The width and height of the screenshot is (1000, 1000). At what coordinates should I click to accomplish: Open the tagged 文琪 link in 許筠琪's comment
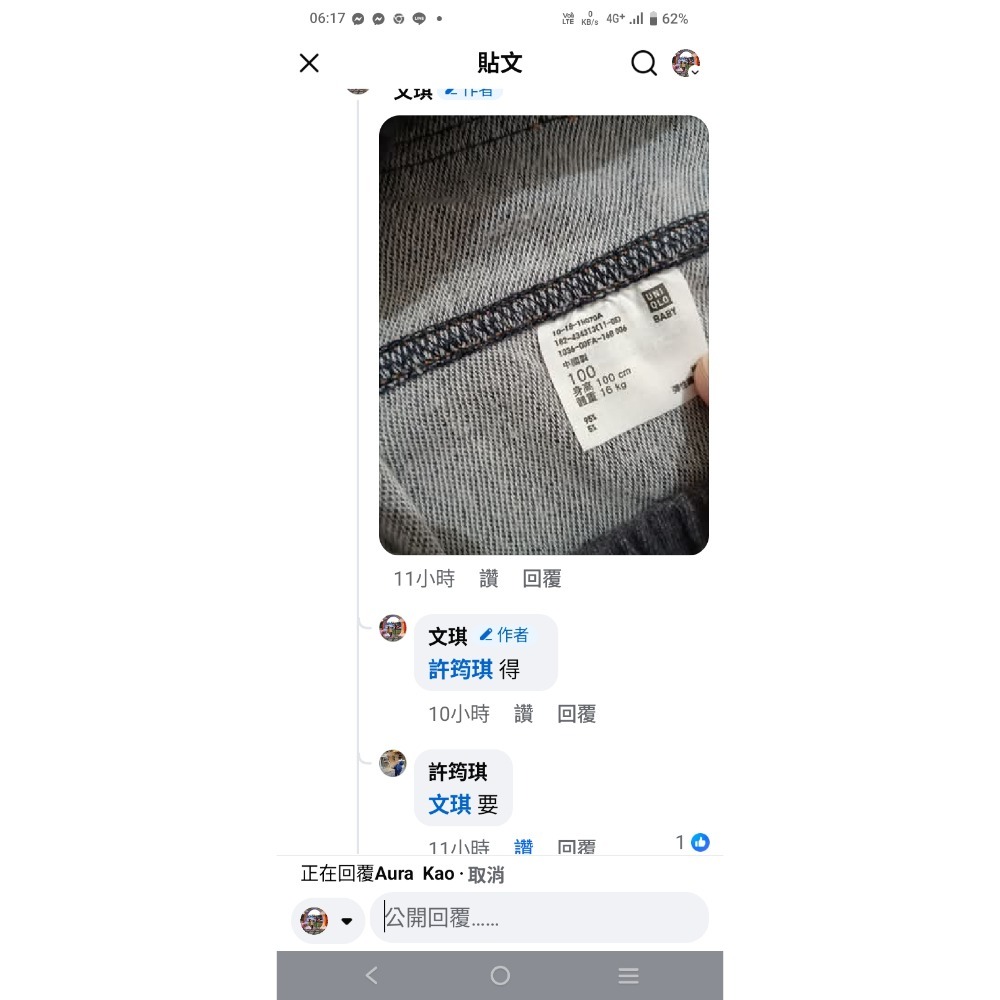coord(449,805)
